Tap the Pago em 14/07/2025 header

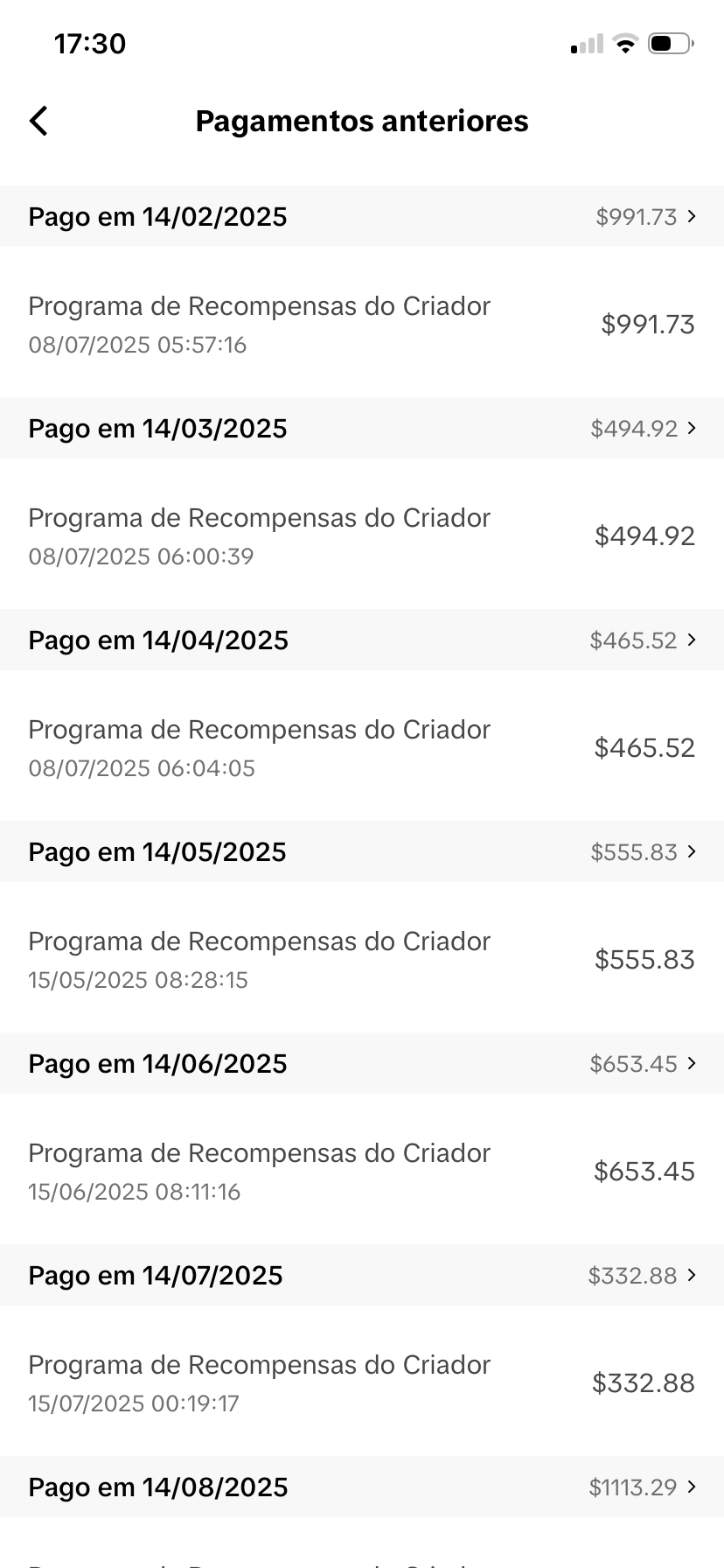pyautogui.click(x=362, y=1275)
